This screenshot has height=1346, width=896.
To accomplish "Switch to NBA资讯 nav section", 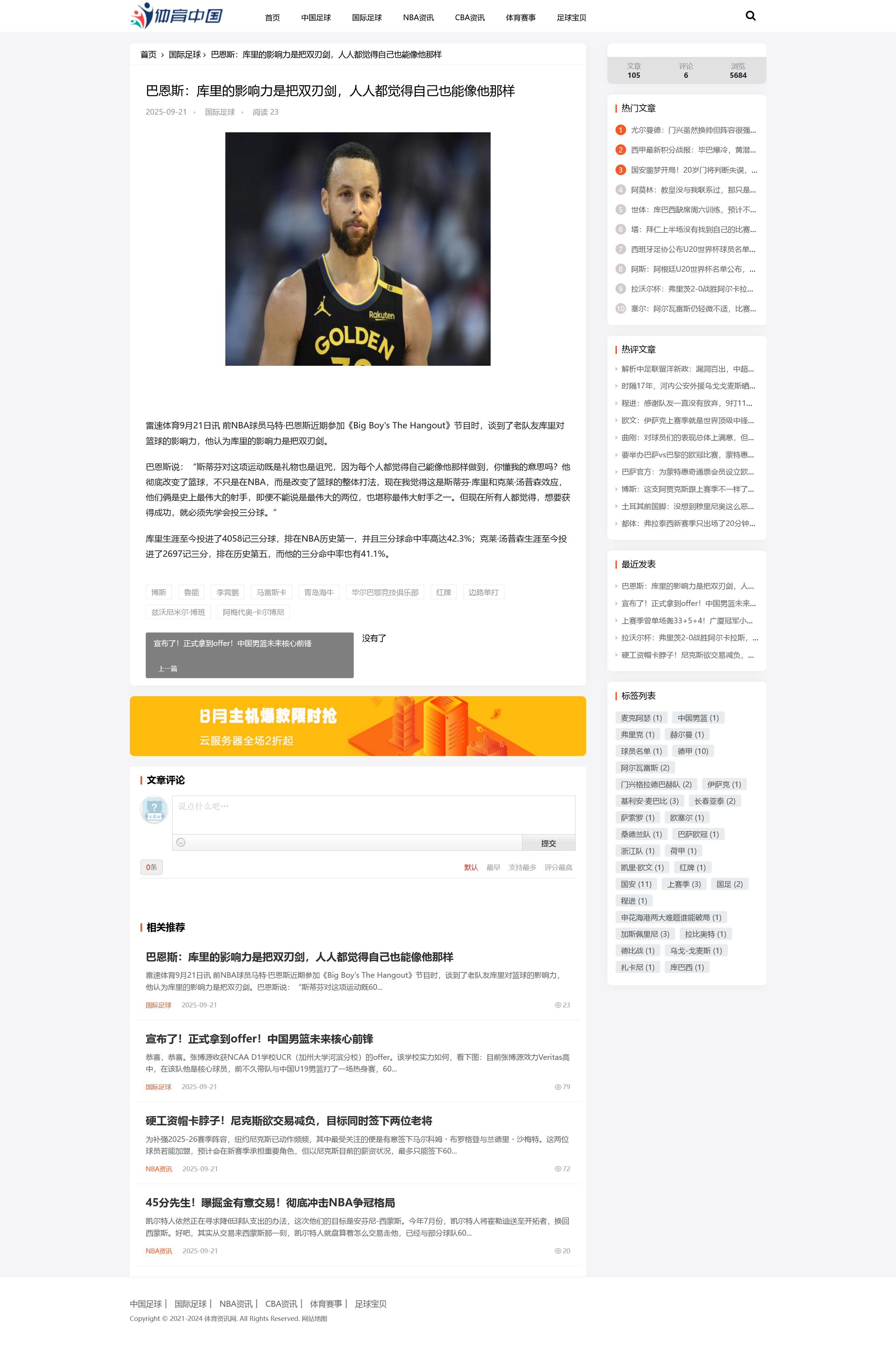I will point(418,18).
